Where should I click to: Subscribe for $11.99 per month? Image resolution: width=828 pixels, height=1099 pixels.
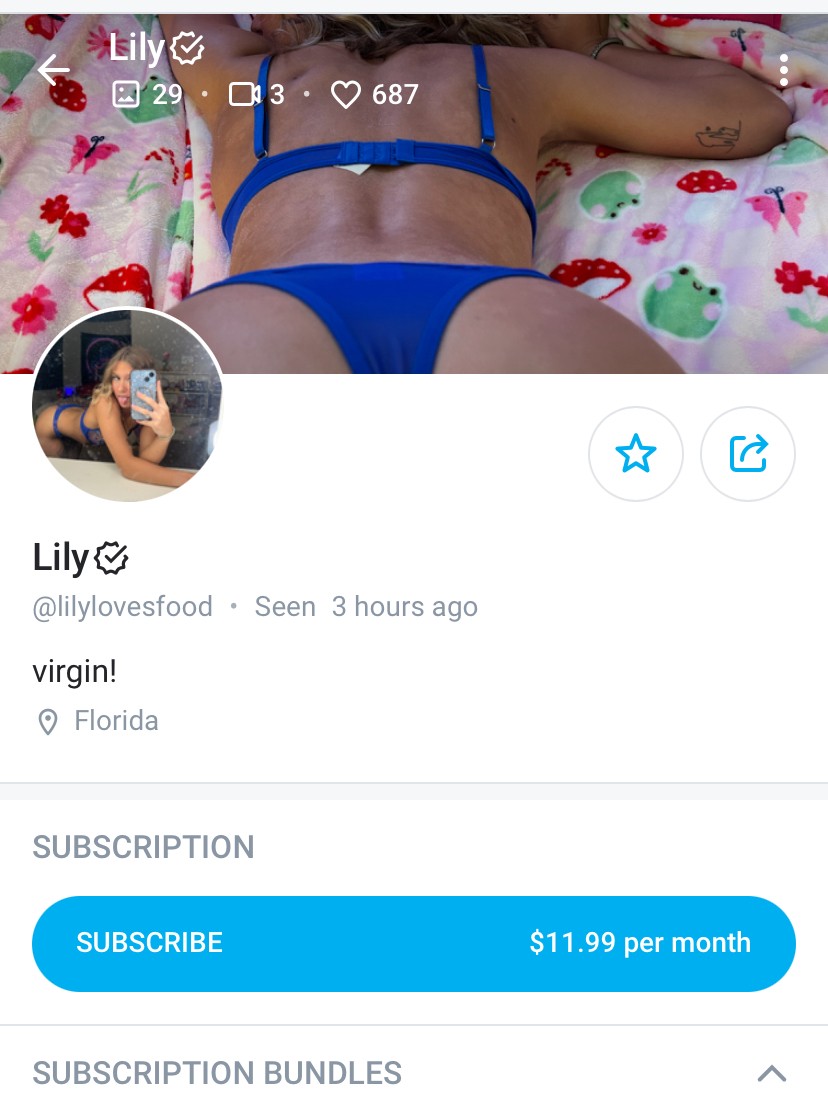coord(414,943)
